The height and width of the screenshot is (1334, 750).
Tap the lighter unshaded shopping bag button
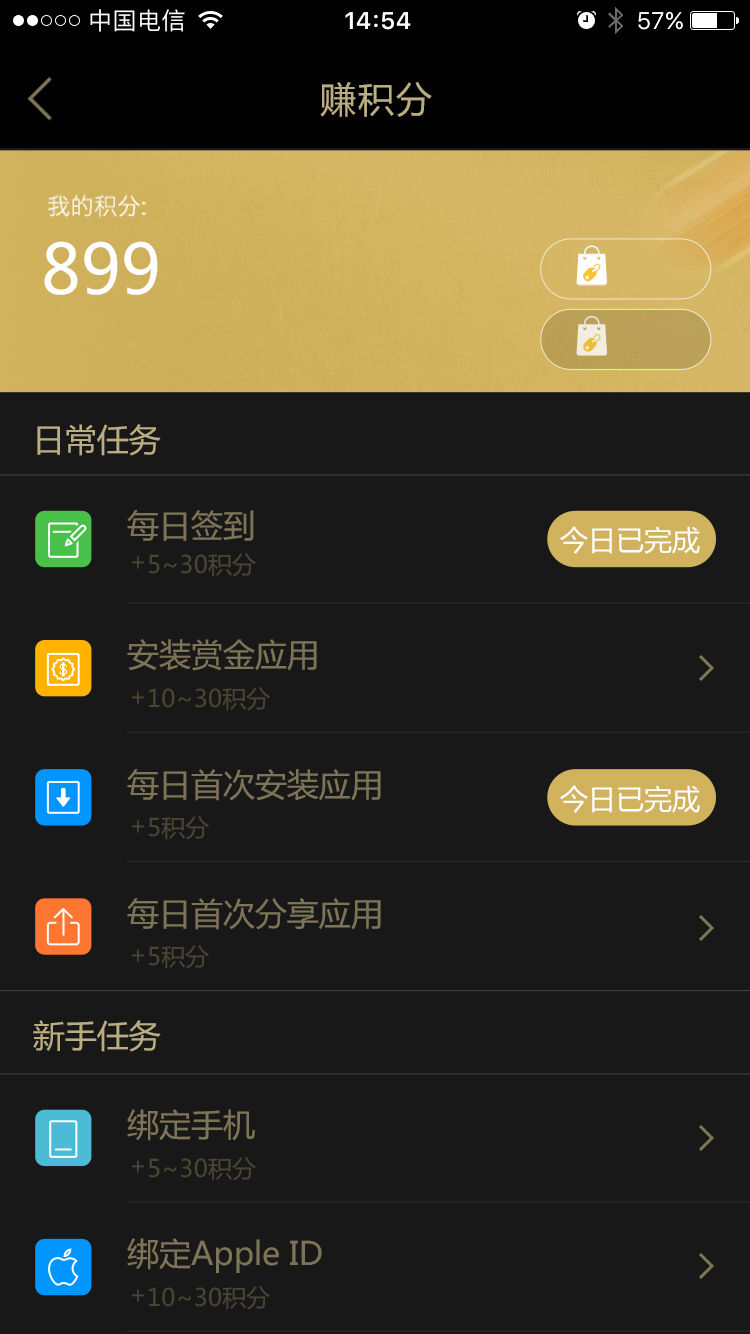(x=625, y=269)
